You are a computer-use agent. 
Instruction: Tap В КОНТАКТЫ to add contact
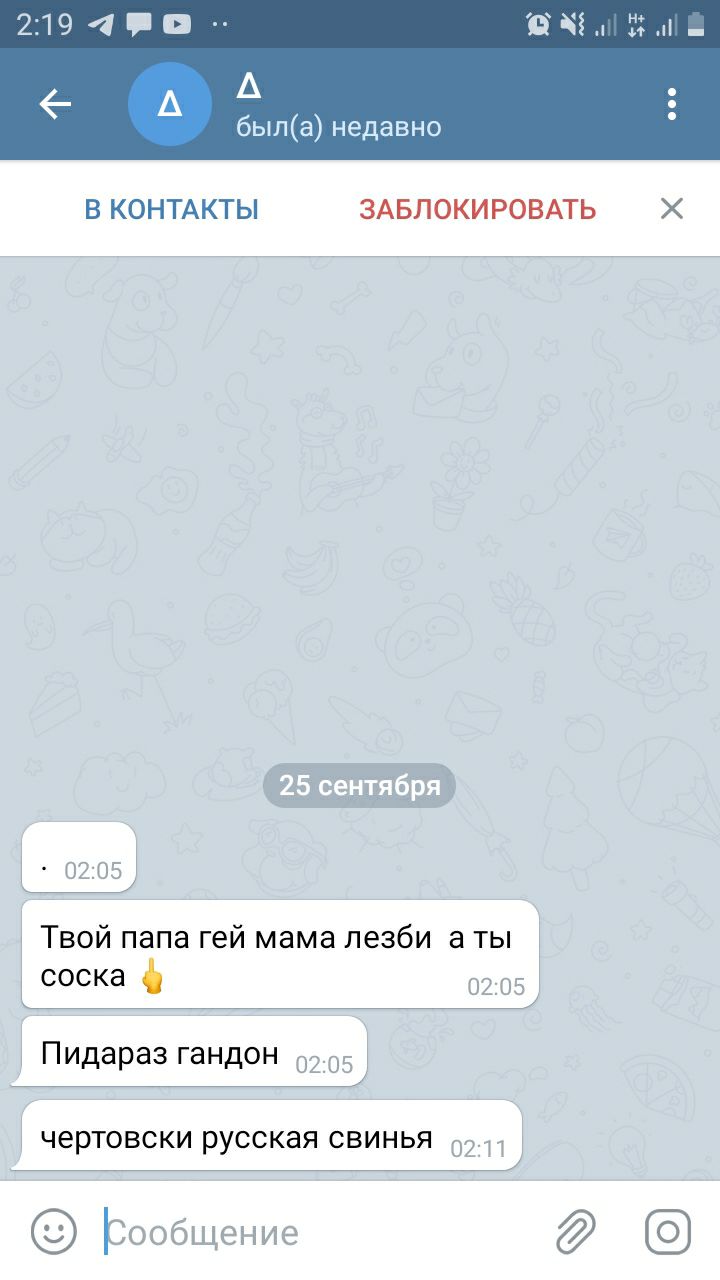point(171,209)
